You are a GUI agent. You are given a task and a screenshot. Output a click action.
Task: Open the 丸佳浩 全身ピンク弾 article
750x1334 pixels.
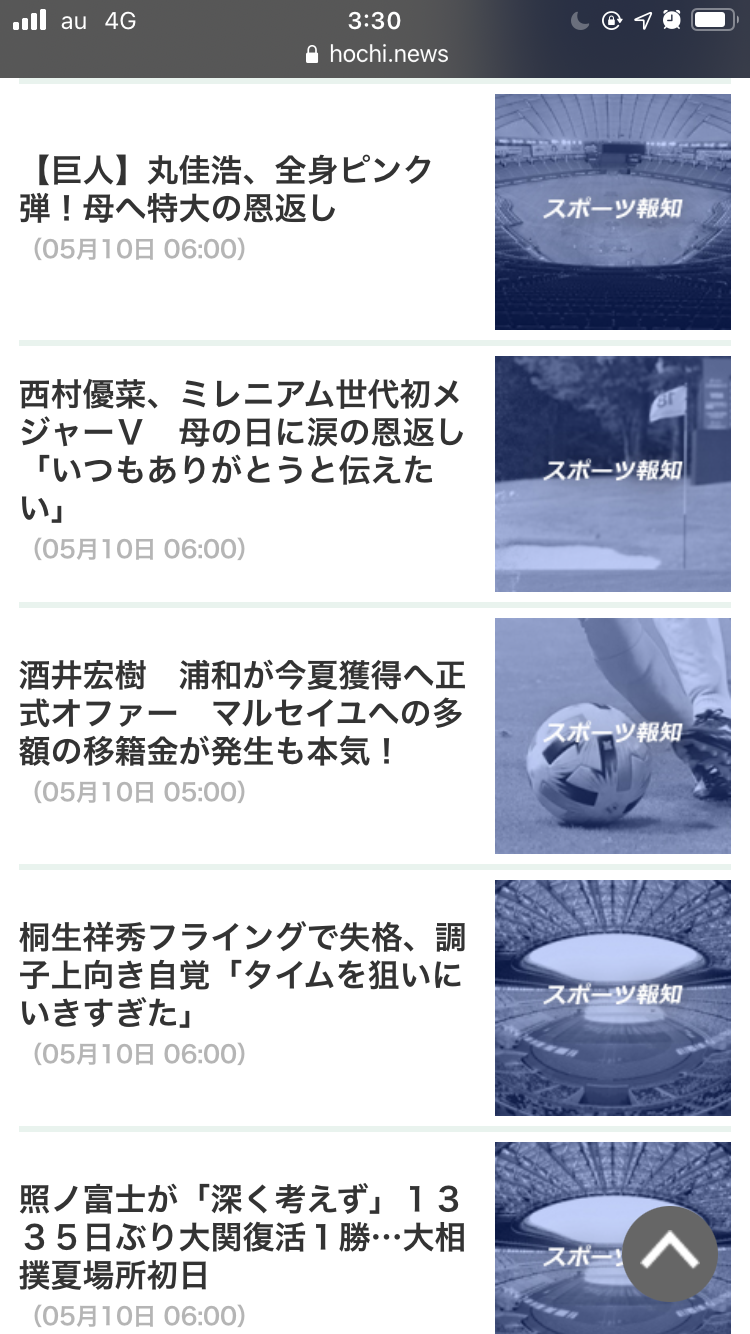pyautogui.click(x=226, y=189)
